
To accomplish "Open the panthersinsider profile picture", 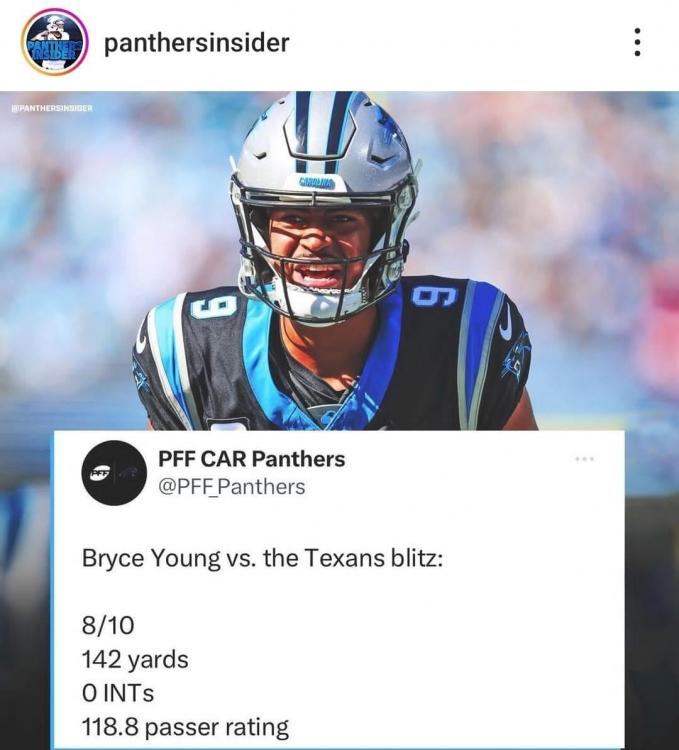I will (x=50, y=43).
